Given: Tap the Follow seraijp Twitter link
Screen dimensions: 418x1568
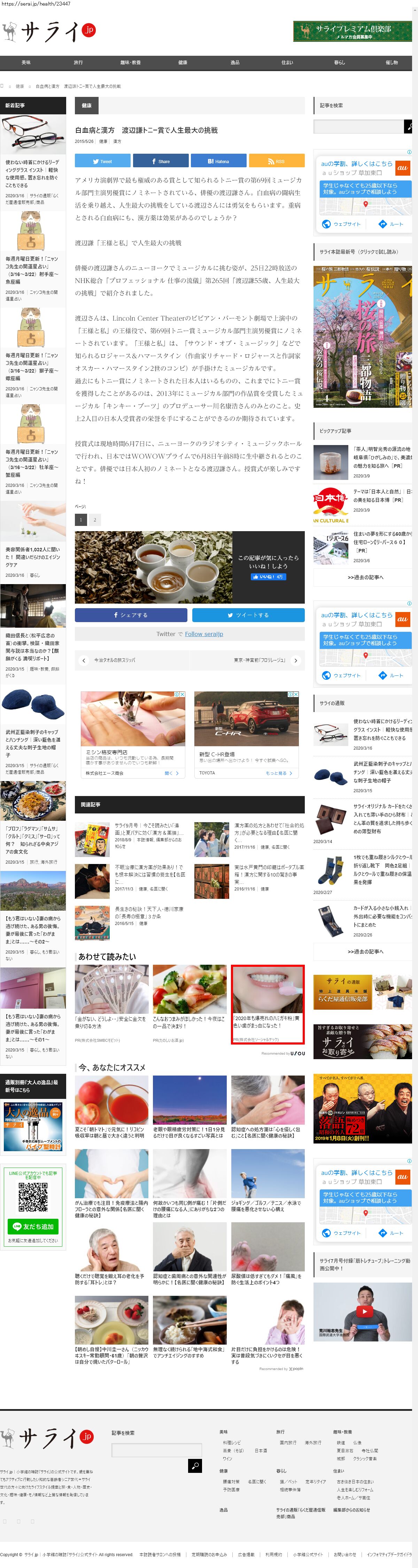Looking at the screenshot, I should [x=204, y=634].
